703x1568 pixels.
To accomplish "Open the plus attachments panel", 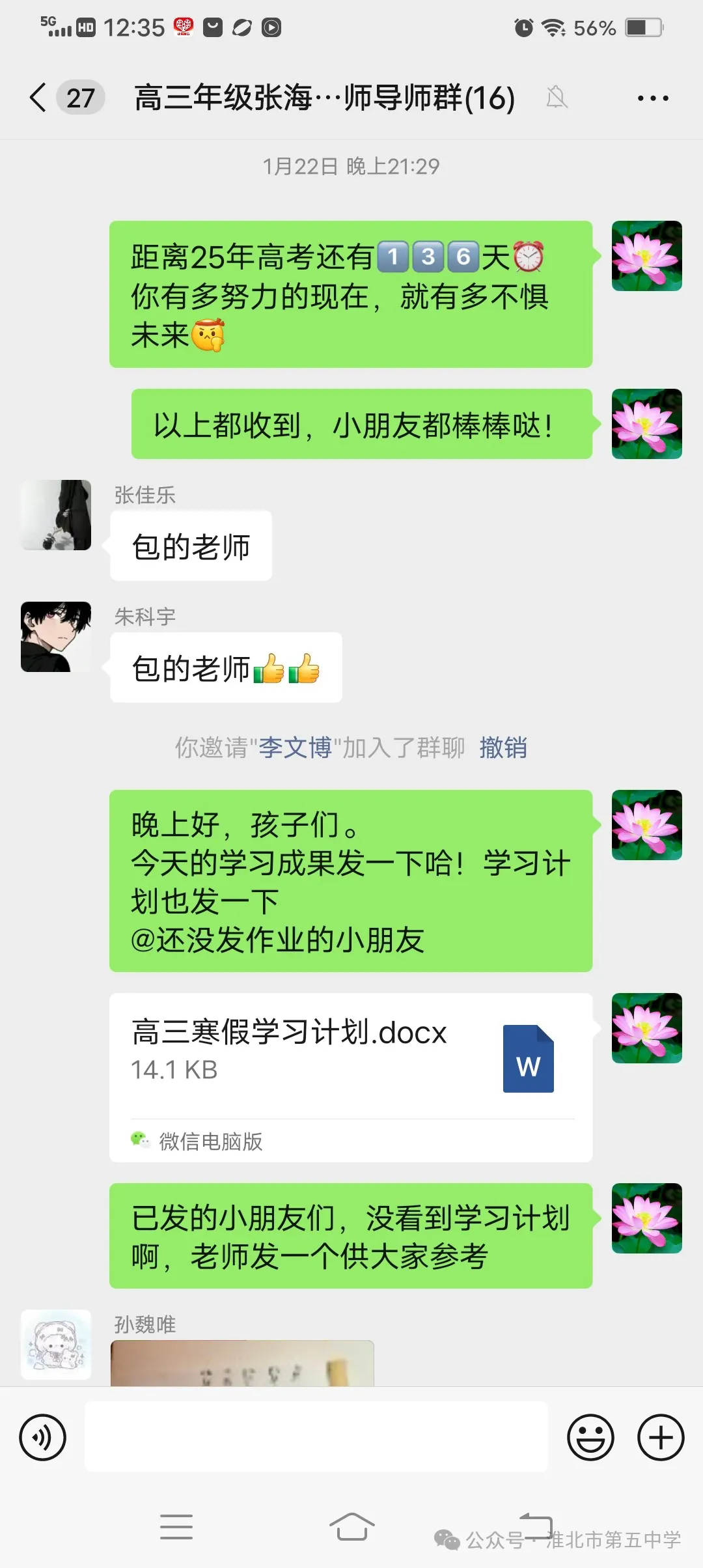I will pyautogui.click(x=660, y=1437).
